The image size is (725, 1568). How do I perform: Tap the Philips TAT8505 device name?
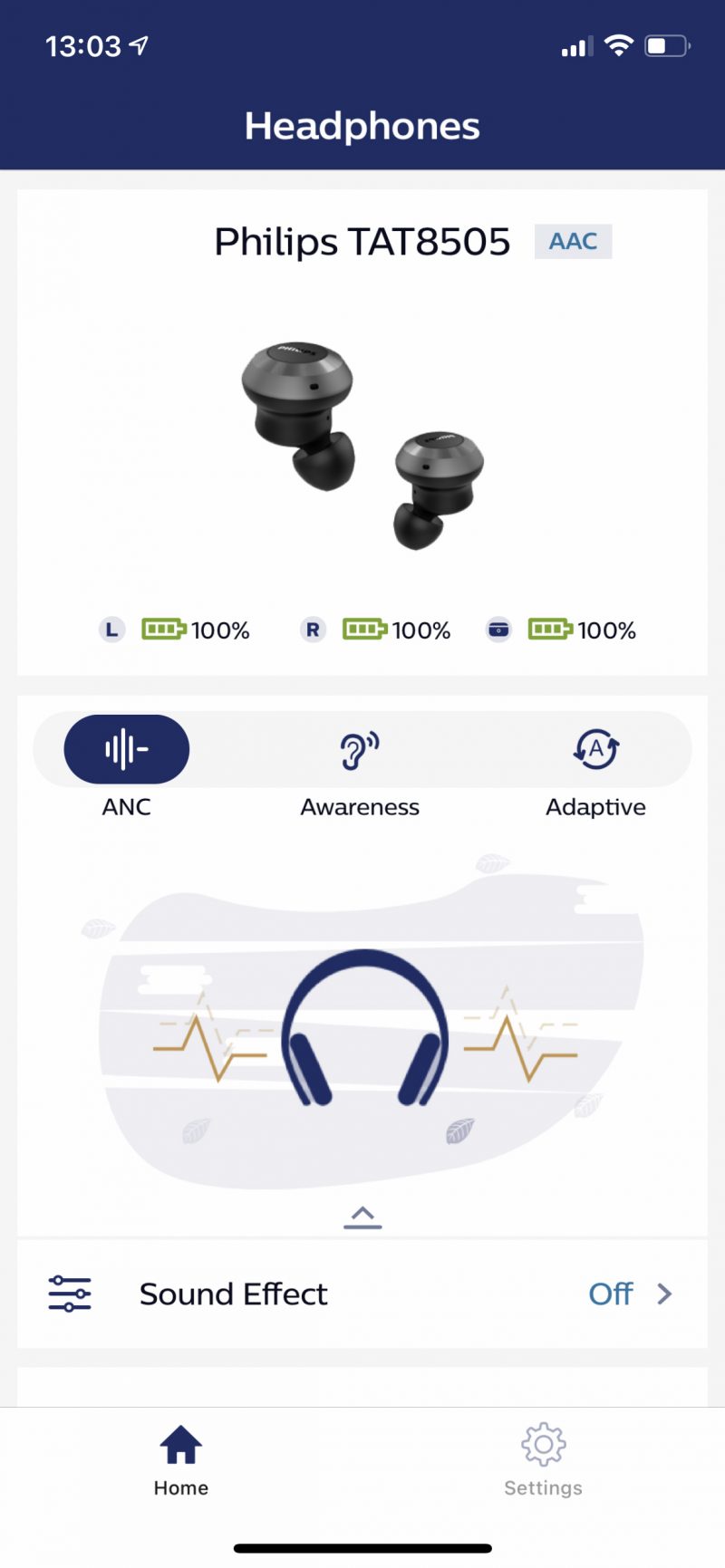click(x=362, y=242)
